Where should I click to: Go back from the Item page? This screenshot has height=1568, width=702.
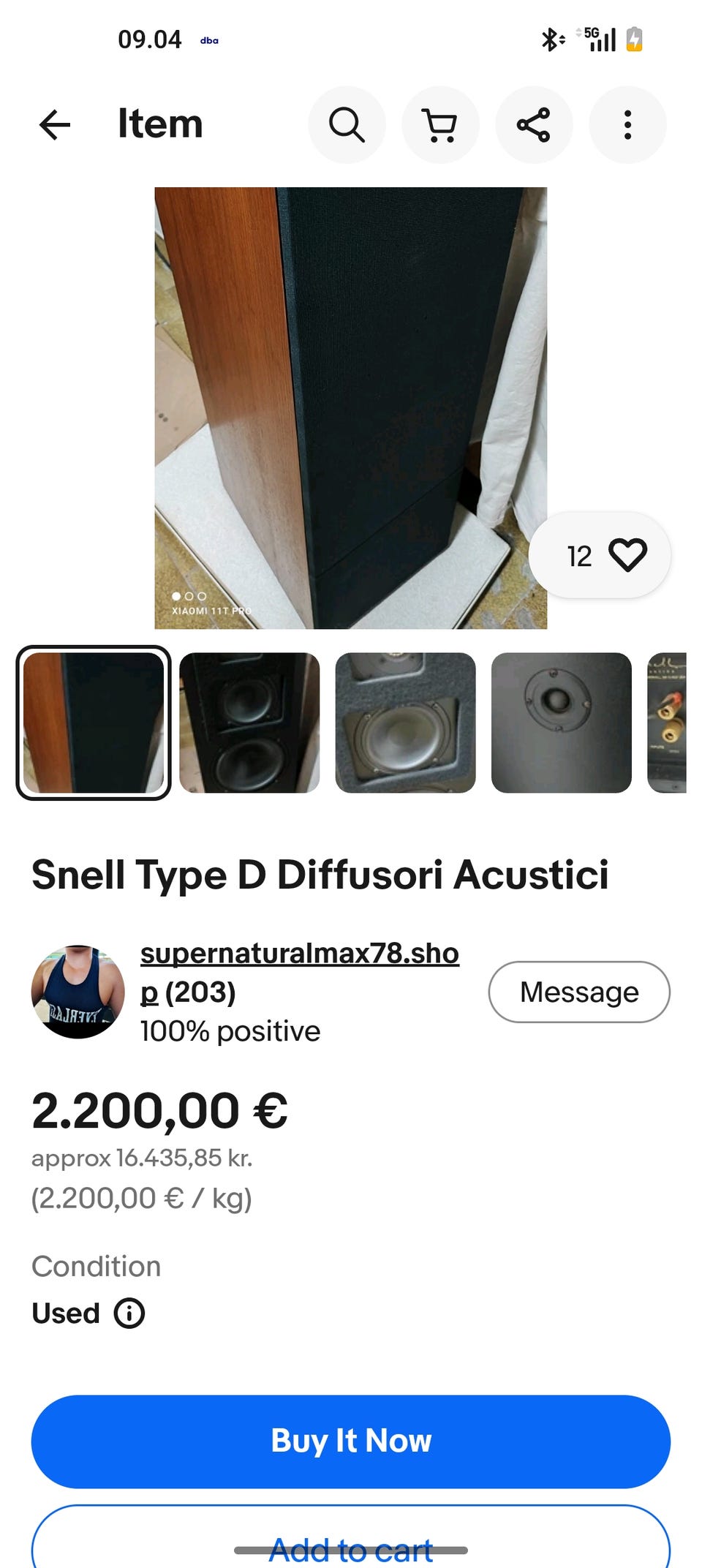pyautogui.click(x=55, y=124)
